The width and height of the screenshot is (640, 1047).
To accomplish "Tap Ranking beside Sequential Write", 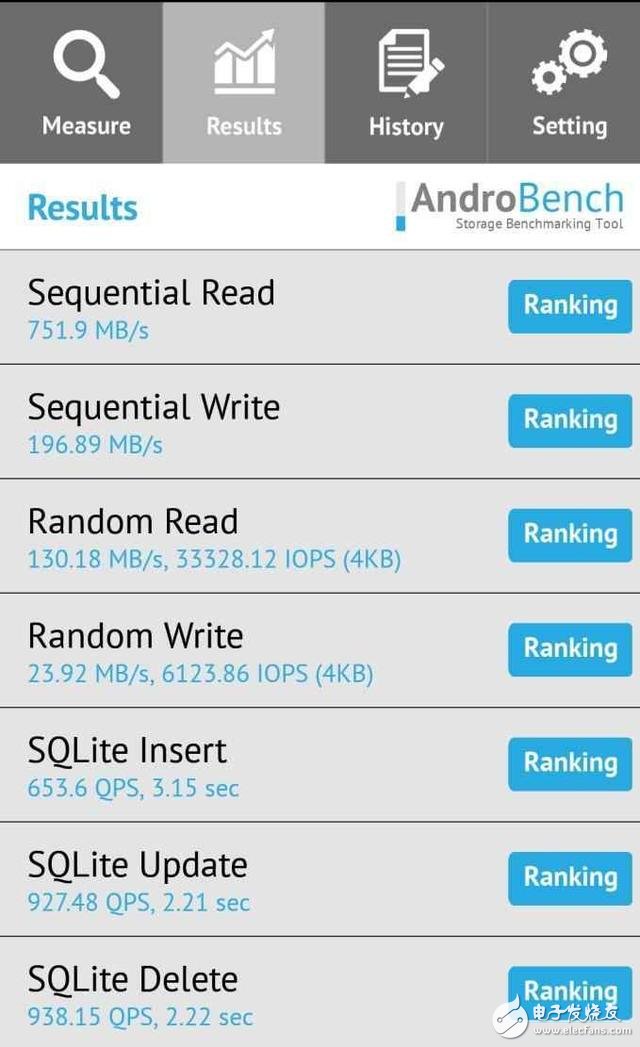I will click(570, 420).
